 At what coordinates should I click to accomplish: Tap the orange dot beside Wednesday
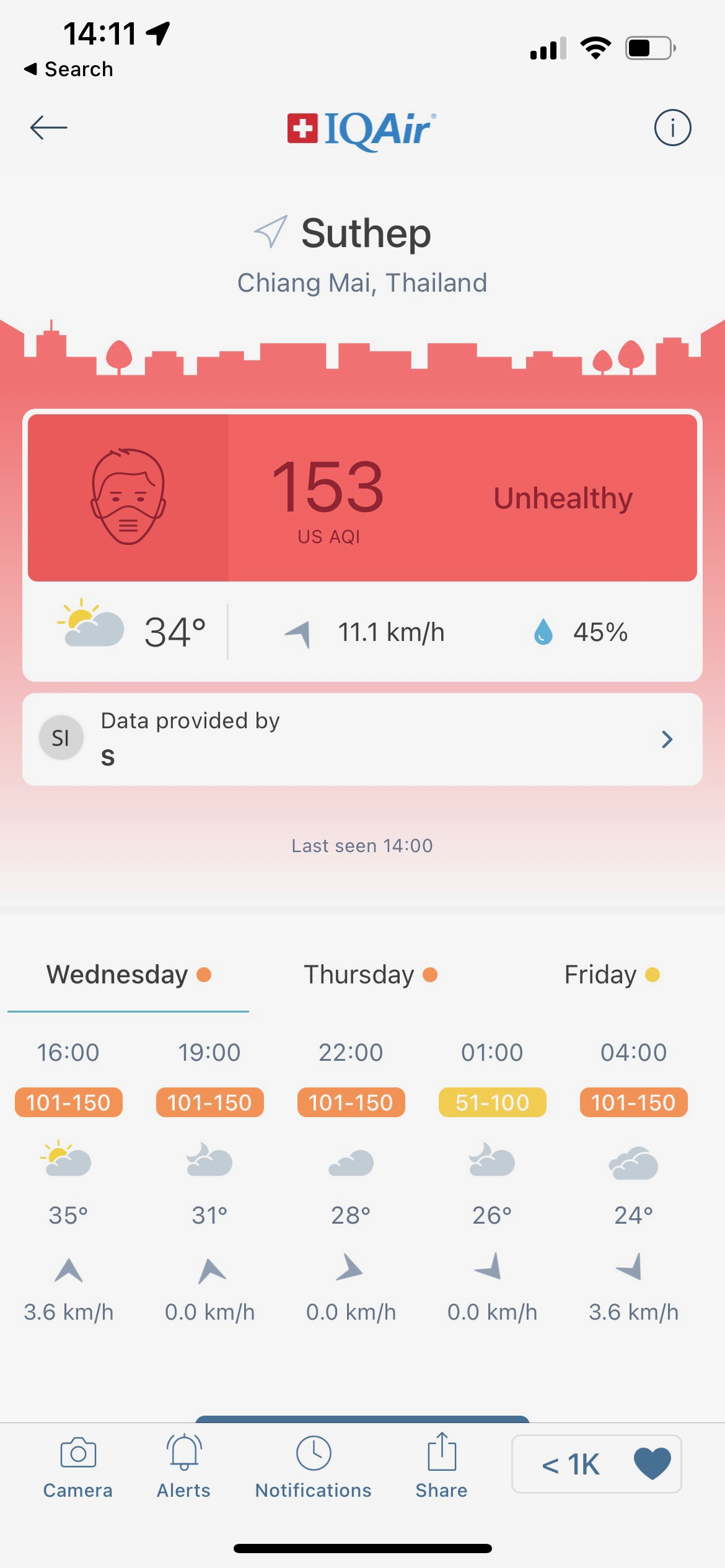[204, 973]
